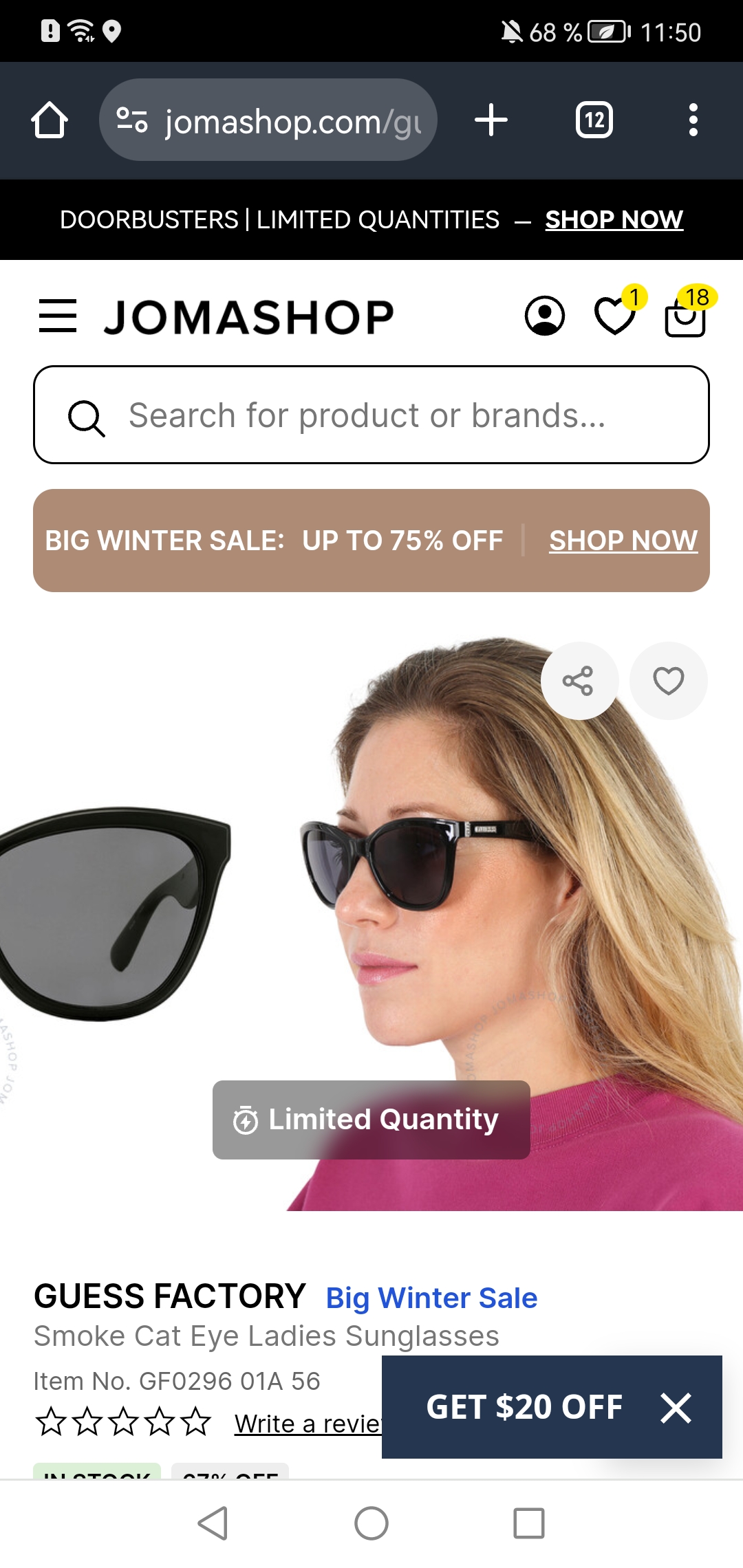Open the account profile icon
The image size is (743, 1568).
point(545,316)
